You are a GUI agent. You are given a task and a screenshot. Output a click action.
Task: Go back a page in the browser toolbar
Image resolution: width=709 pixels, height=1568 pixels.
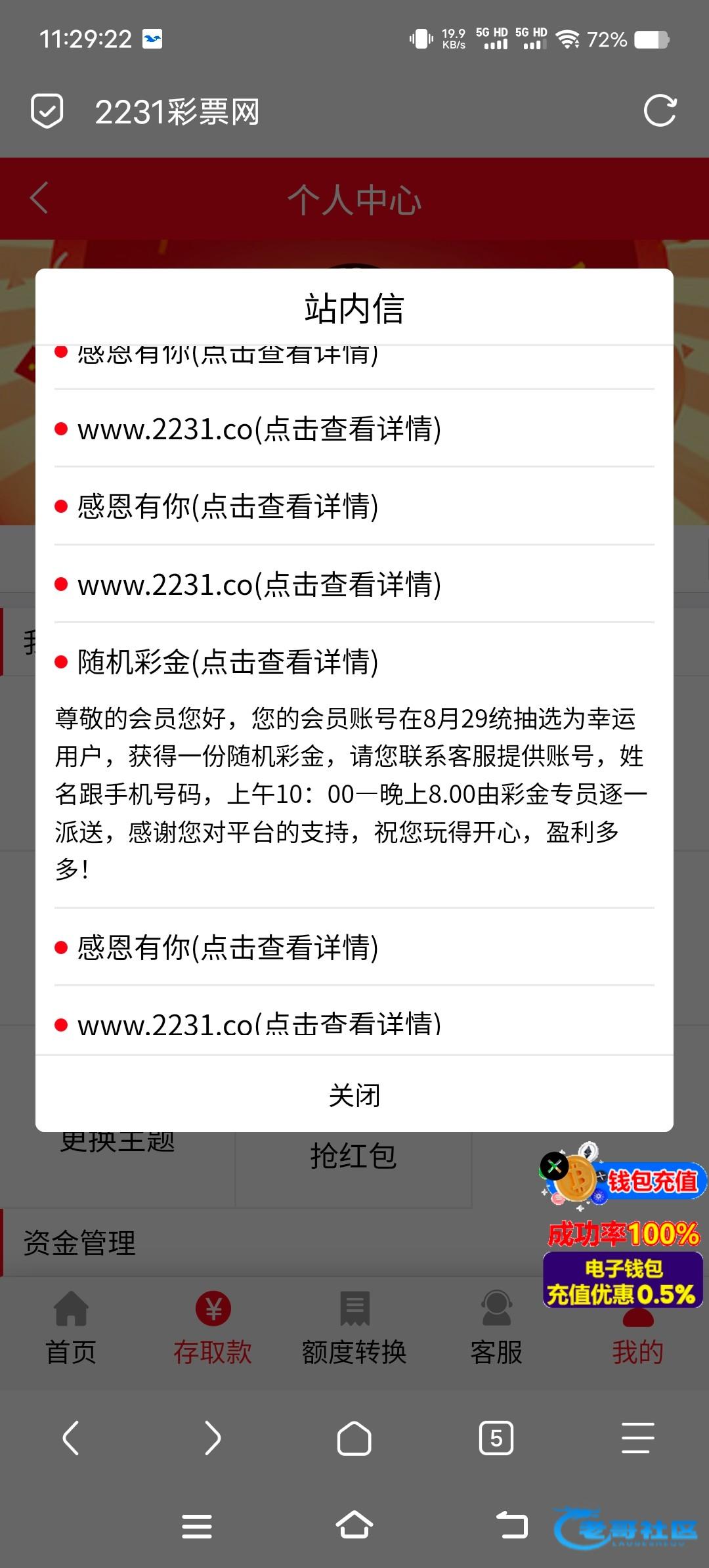[x=71, y=1438]
